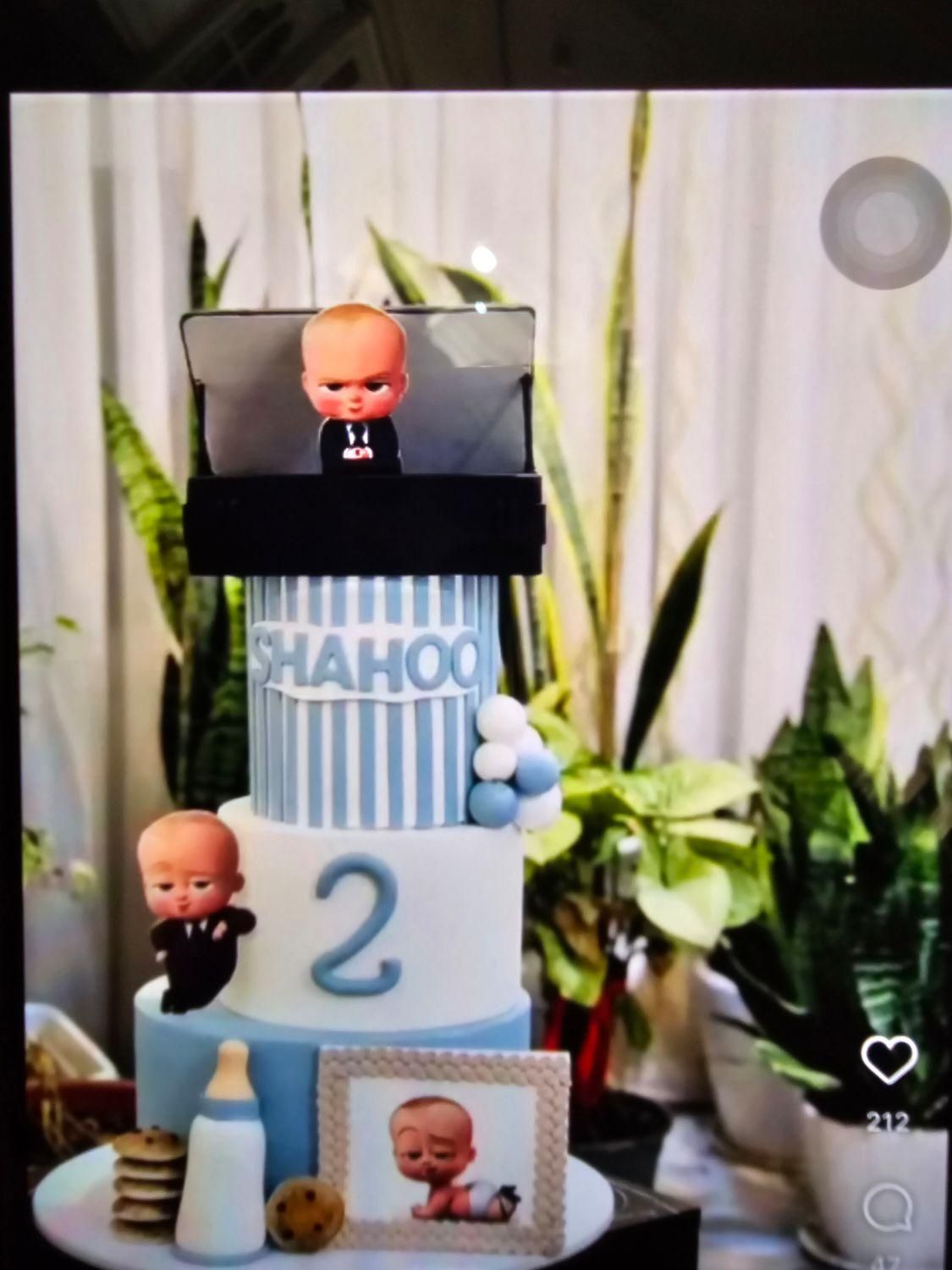952x1270 pixels.
Task: Tap the floating assistive touch button
Action: 884,218
